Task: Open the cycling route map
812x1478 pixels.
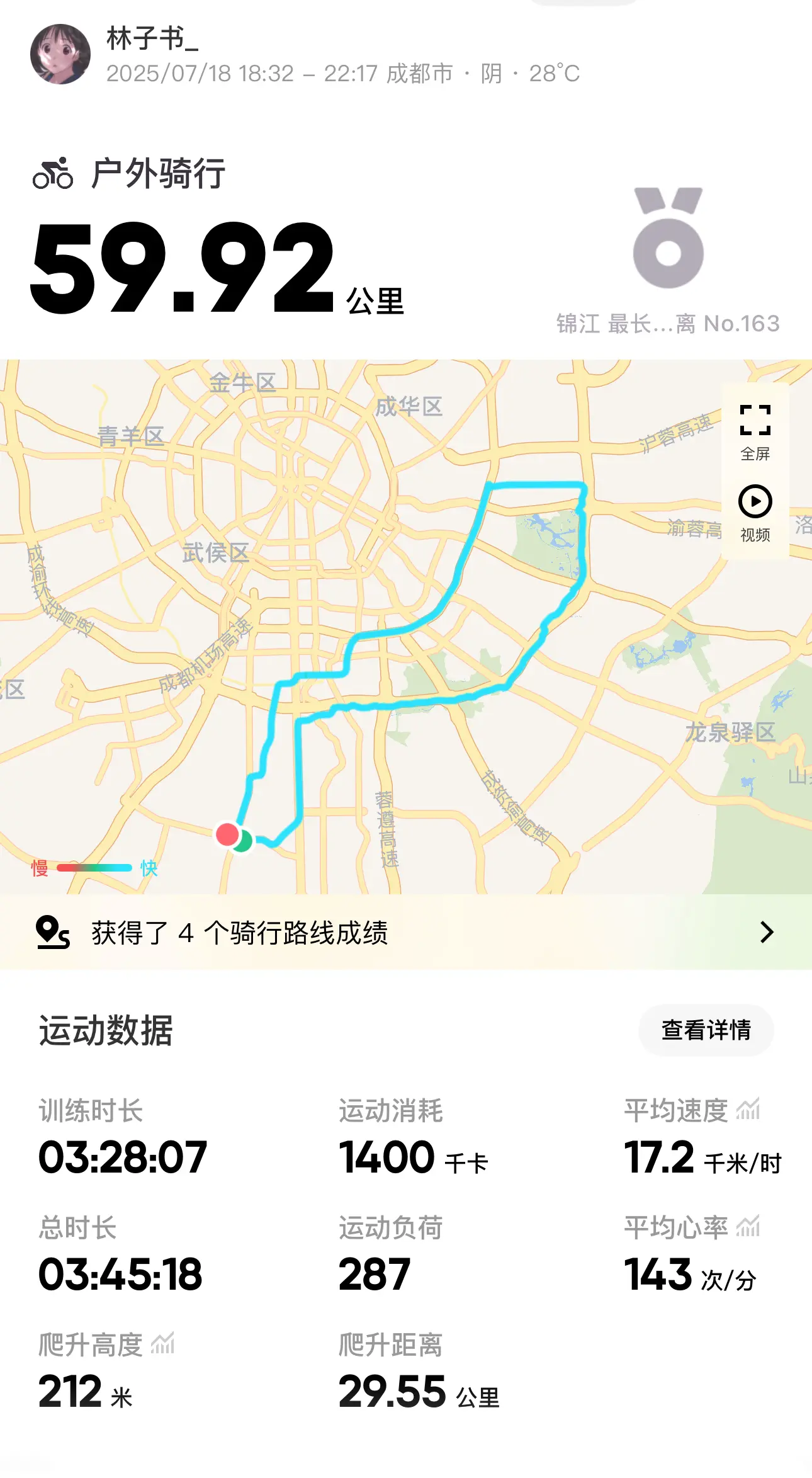Action: point(378,630)
